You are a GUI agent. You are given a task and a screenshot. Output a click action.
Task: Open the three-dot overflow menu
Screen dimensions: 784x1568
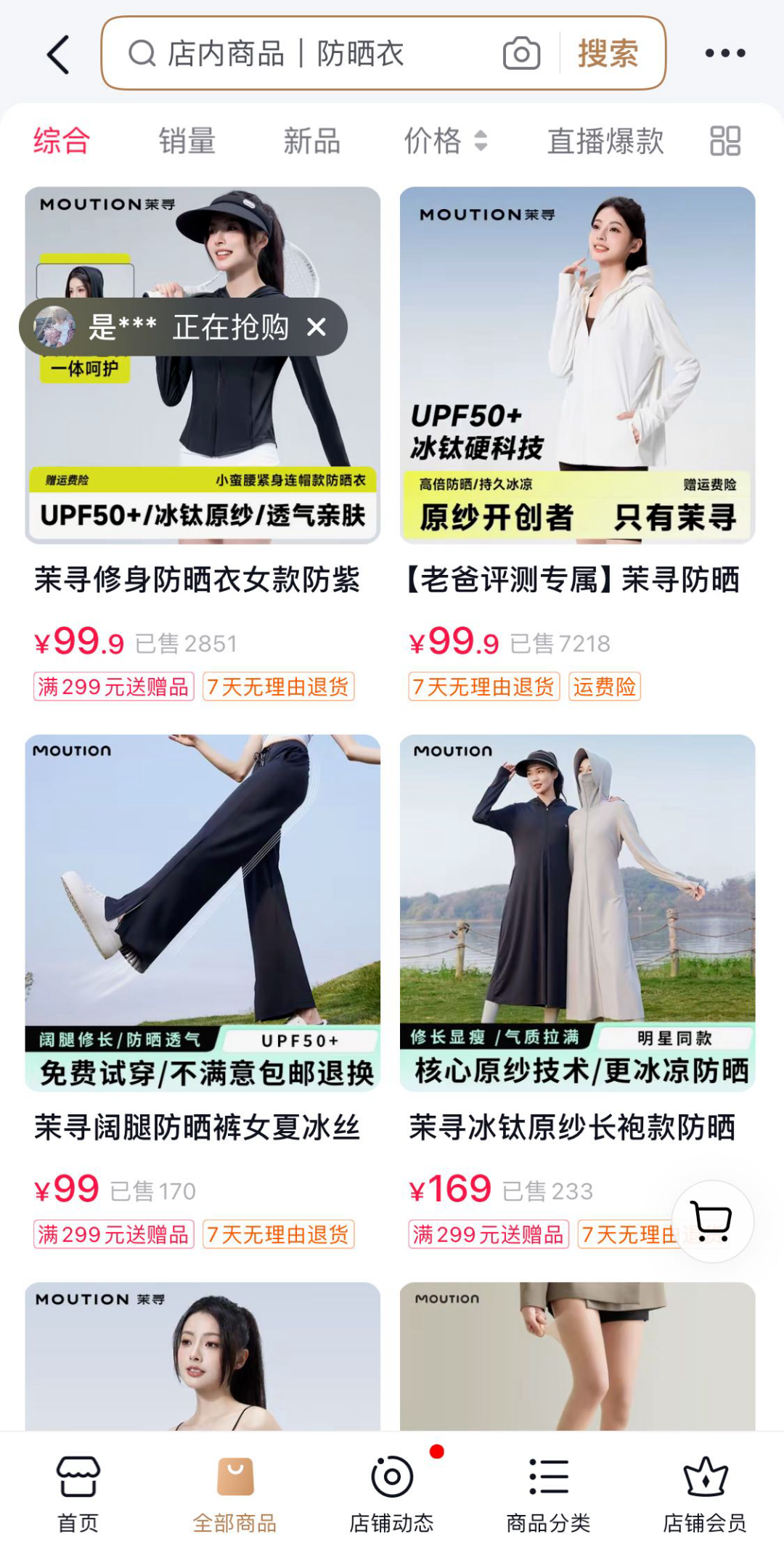725,53
